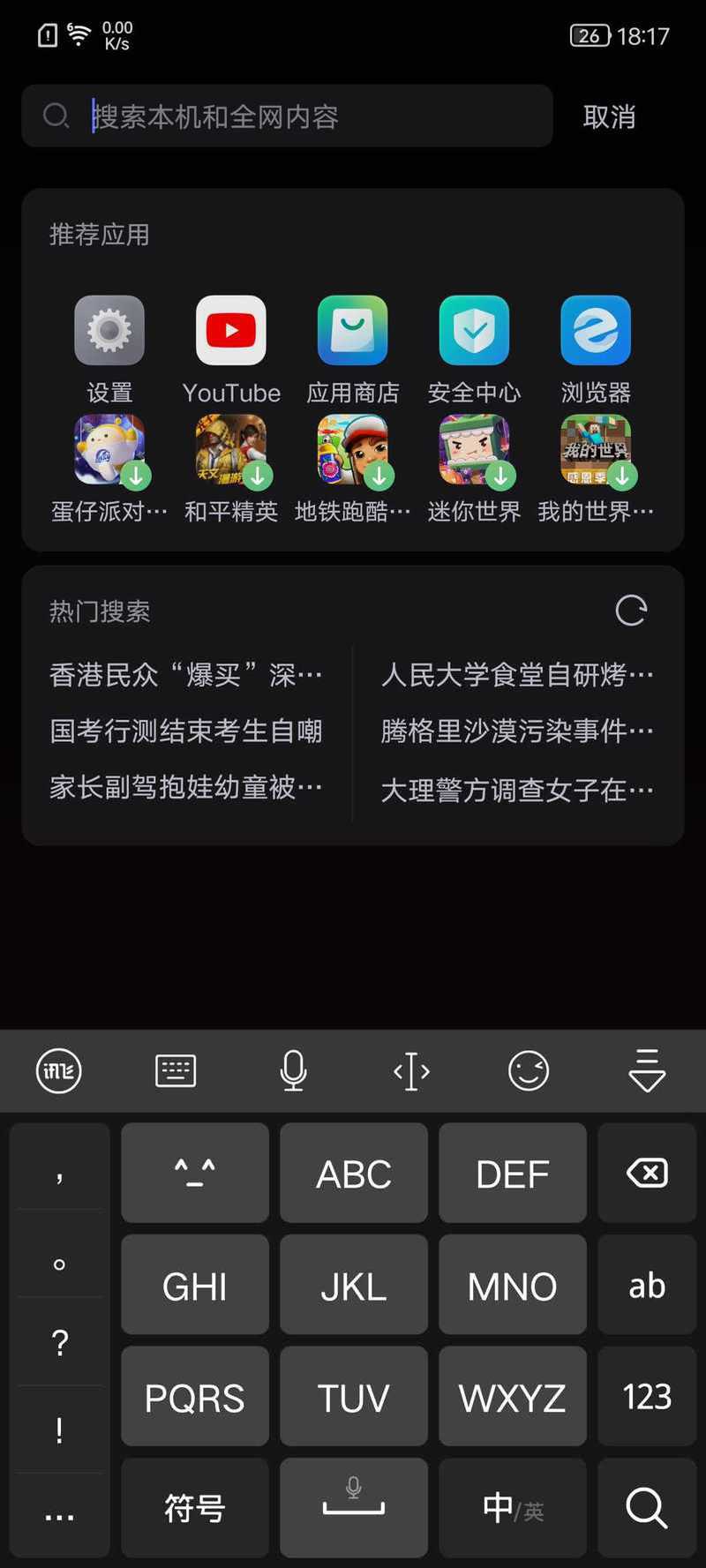Start voice input with keyboard microphone

293,1070
